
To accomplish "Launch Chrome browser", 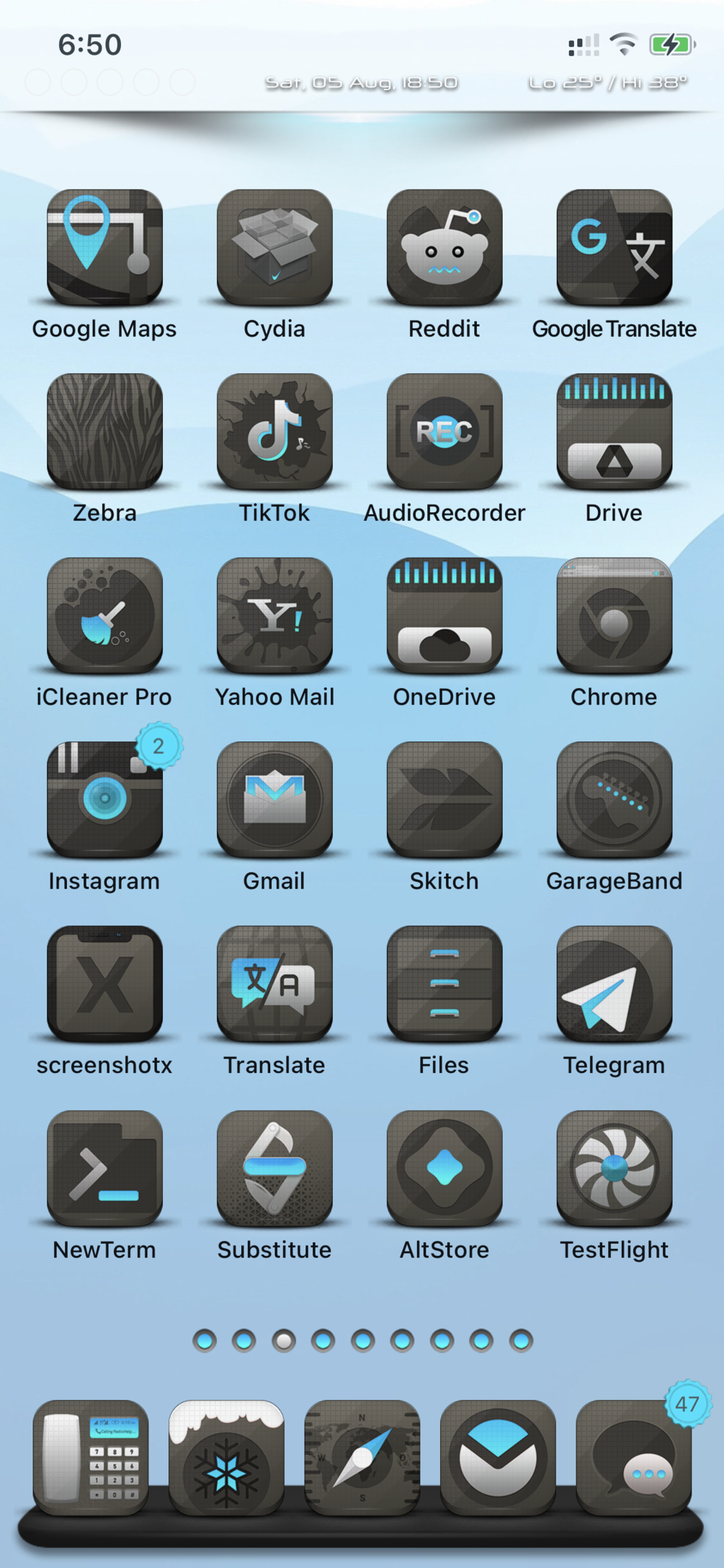I will click(x=614, y=615).
